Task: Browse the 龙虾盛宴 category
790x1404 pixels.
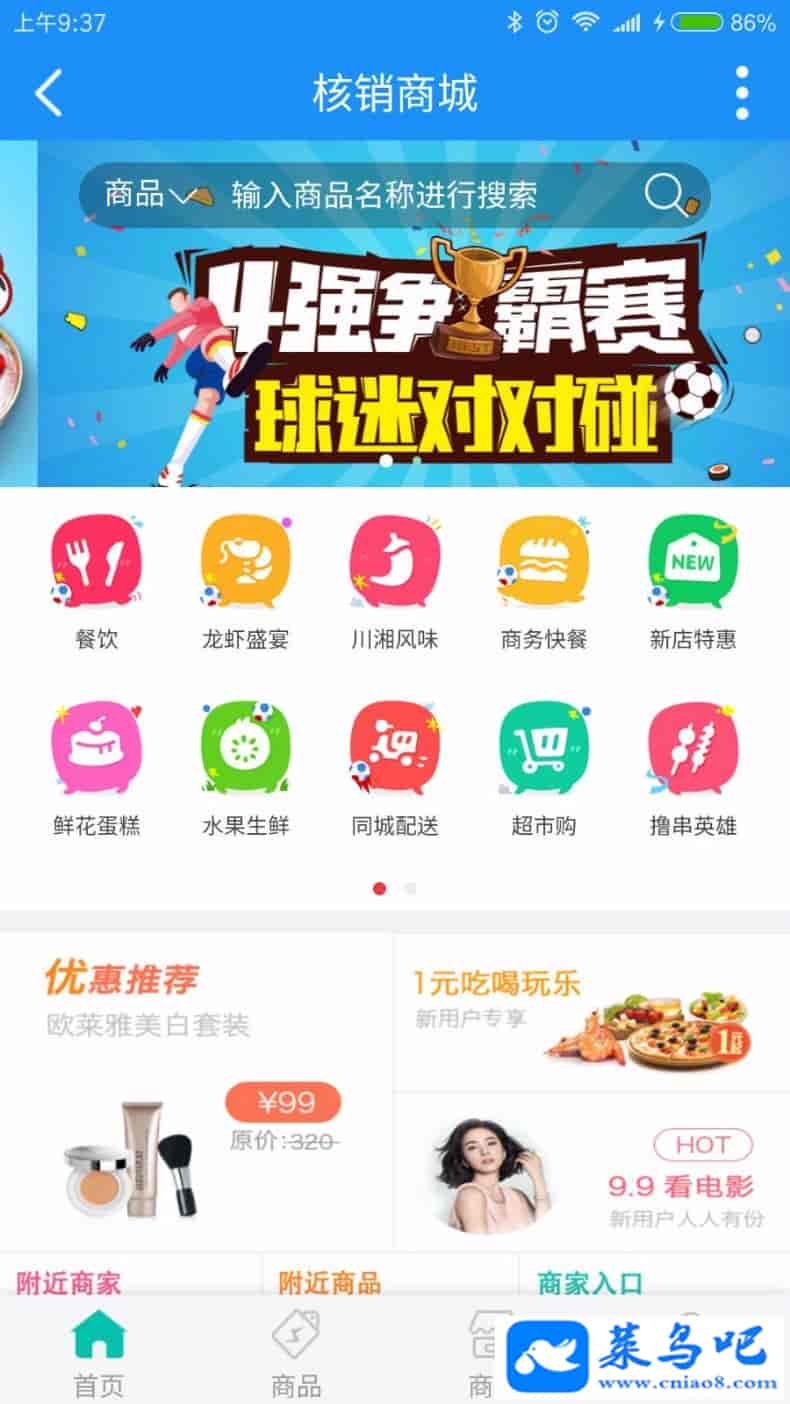Action: point(245,582)
